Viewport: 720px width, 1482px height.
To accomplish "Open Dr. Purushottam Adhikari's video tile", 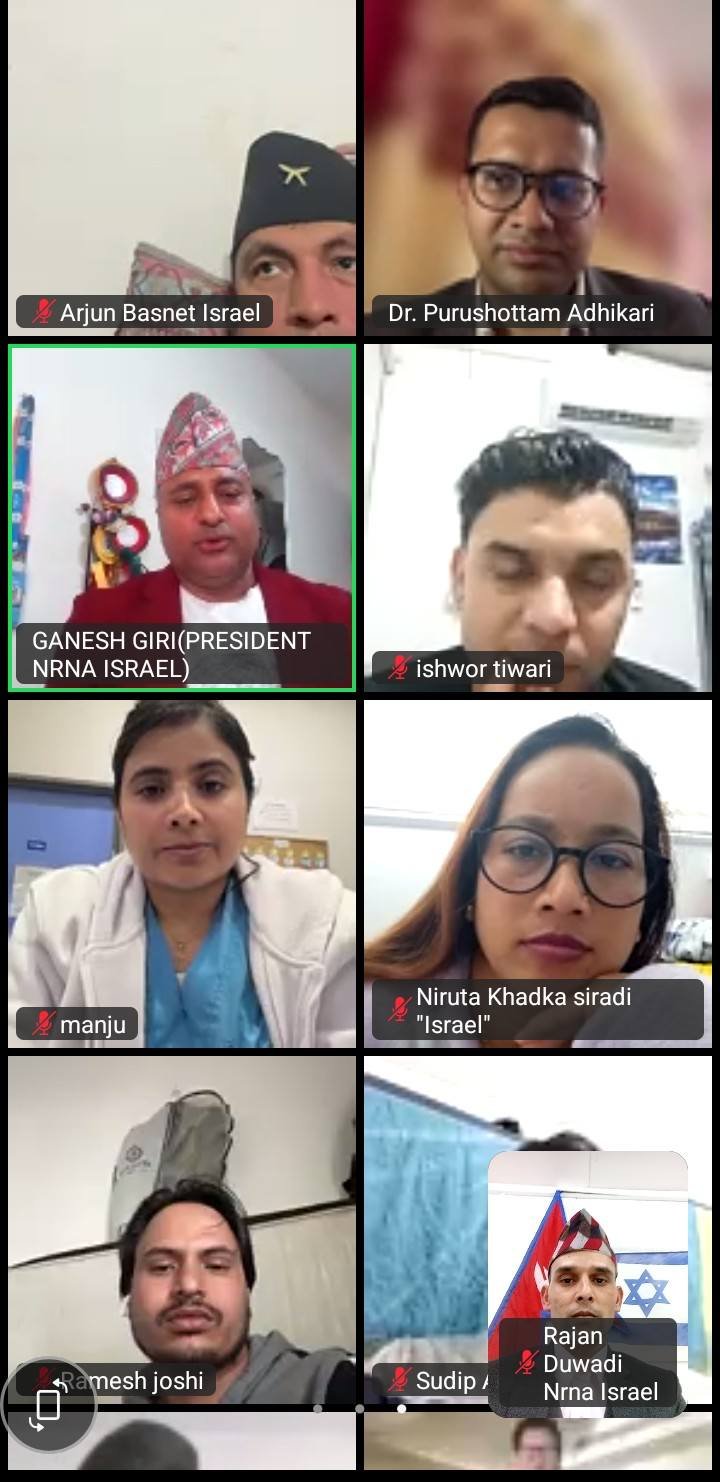I will (538, 168).
